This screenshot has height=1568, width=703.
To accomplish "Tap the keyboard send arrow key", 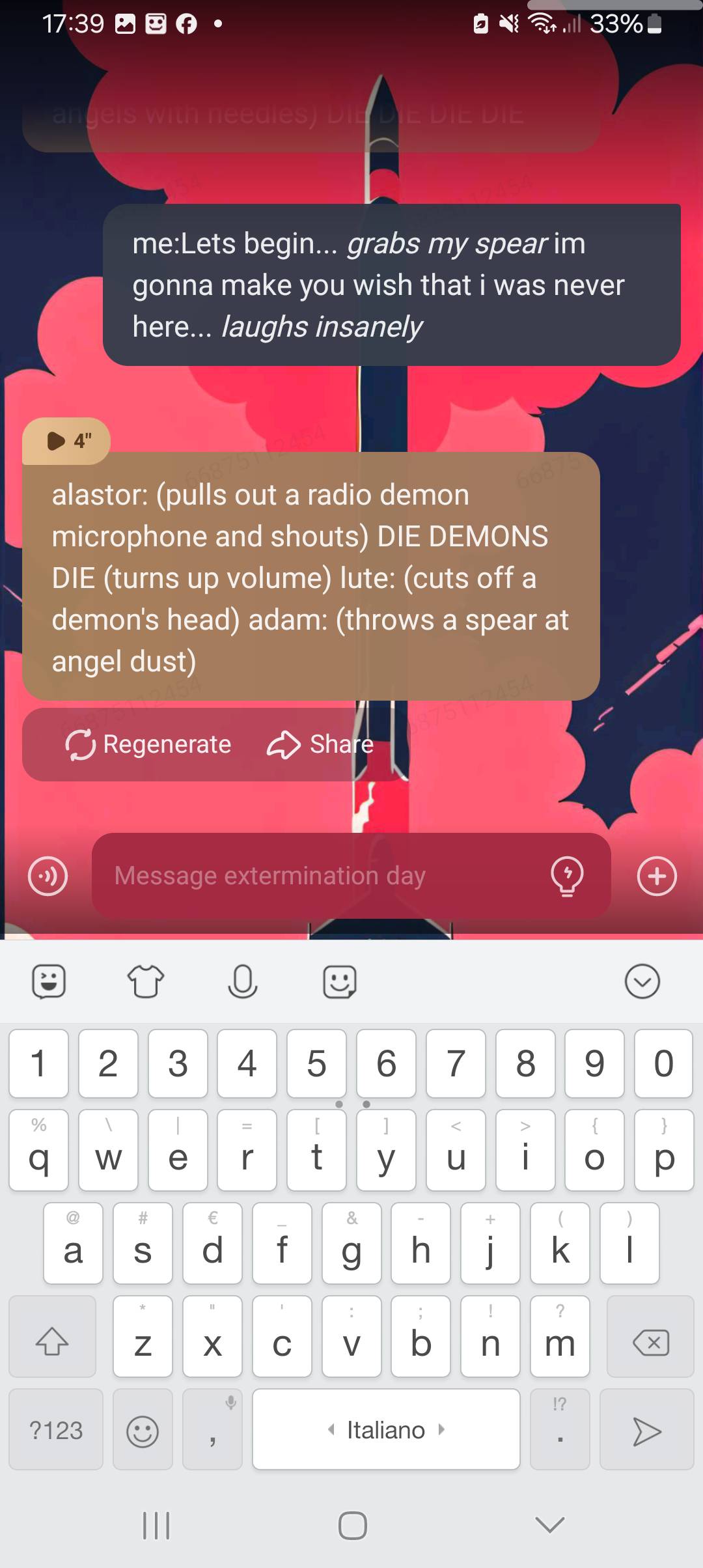I will coord(646,1431).
